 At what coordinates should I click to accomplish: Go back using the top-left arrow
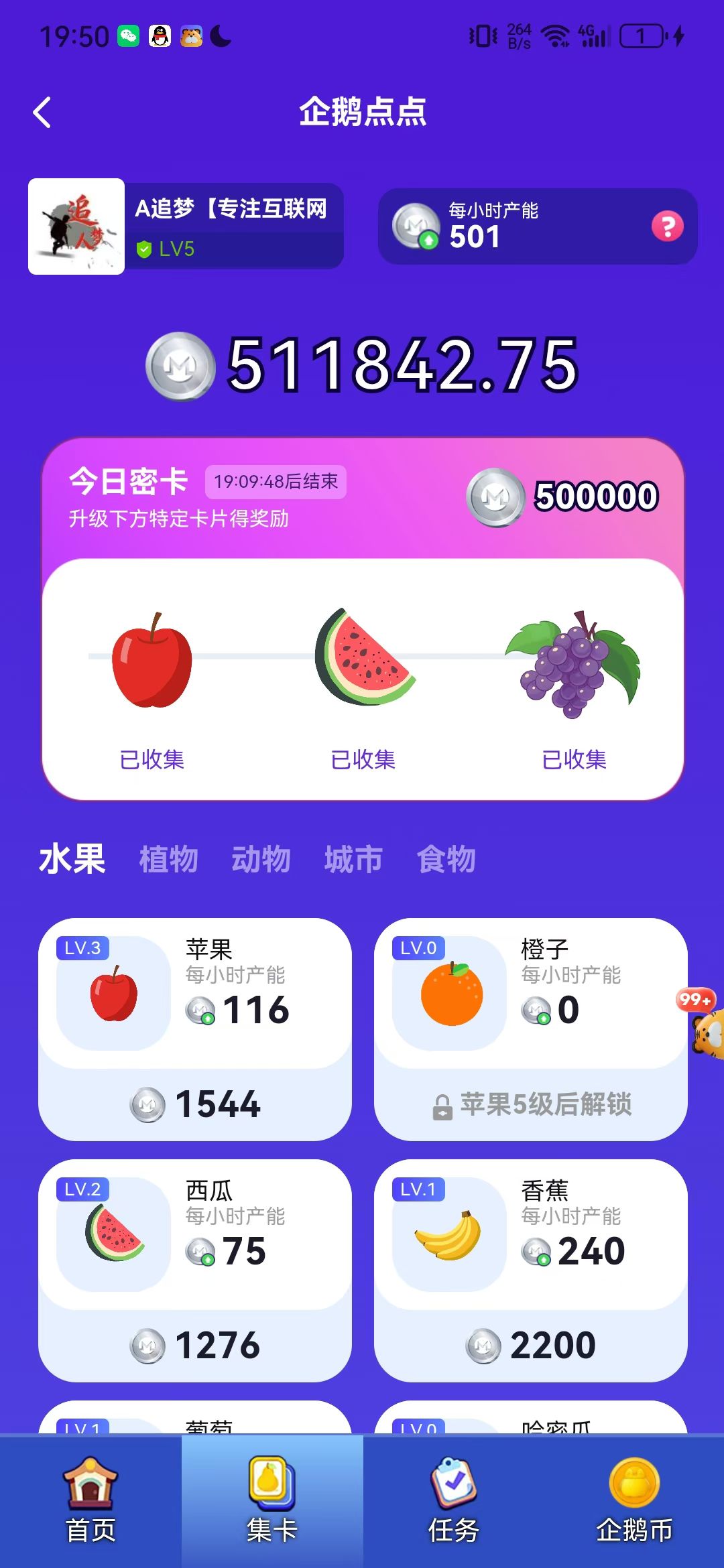pyautogui.click(x=42, y=112)
